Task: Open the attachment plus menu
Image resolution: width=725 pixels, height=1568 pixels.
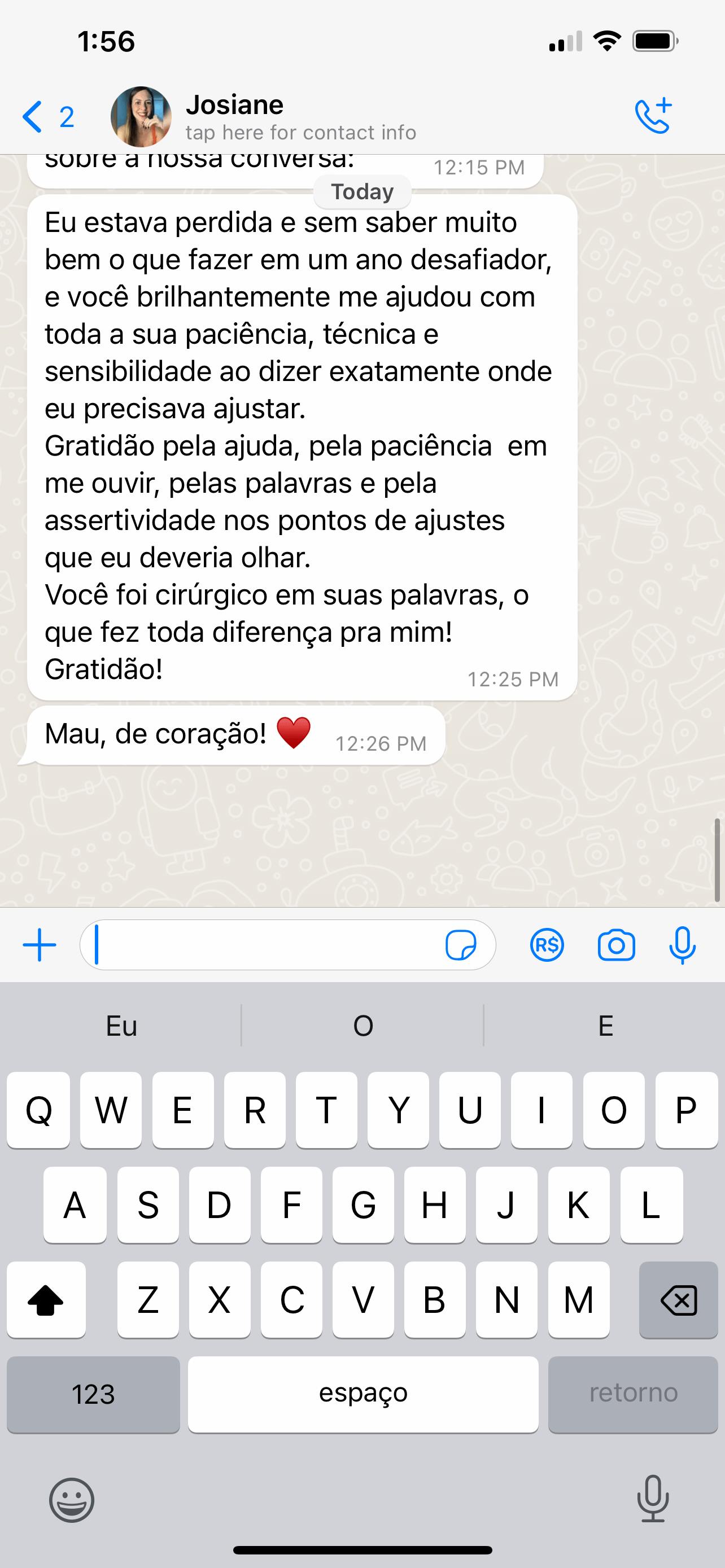Action: (x=40, y=945)
